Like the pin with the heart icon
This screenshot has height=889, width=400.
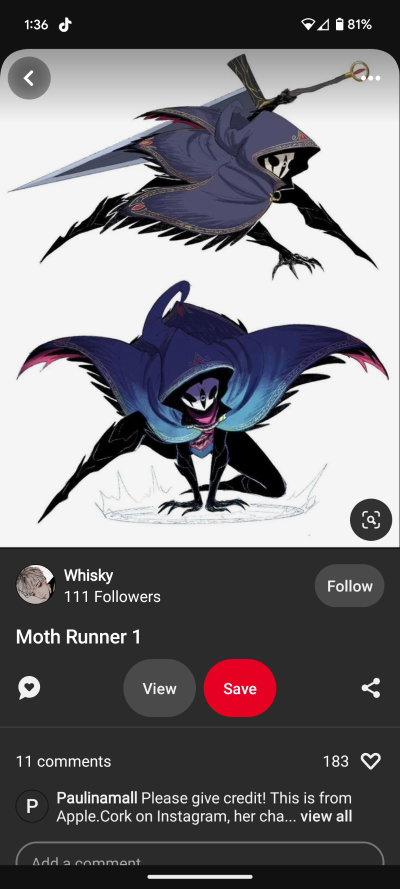371,761
